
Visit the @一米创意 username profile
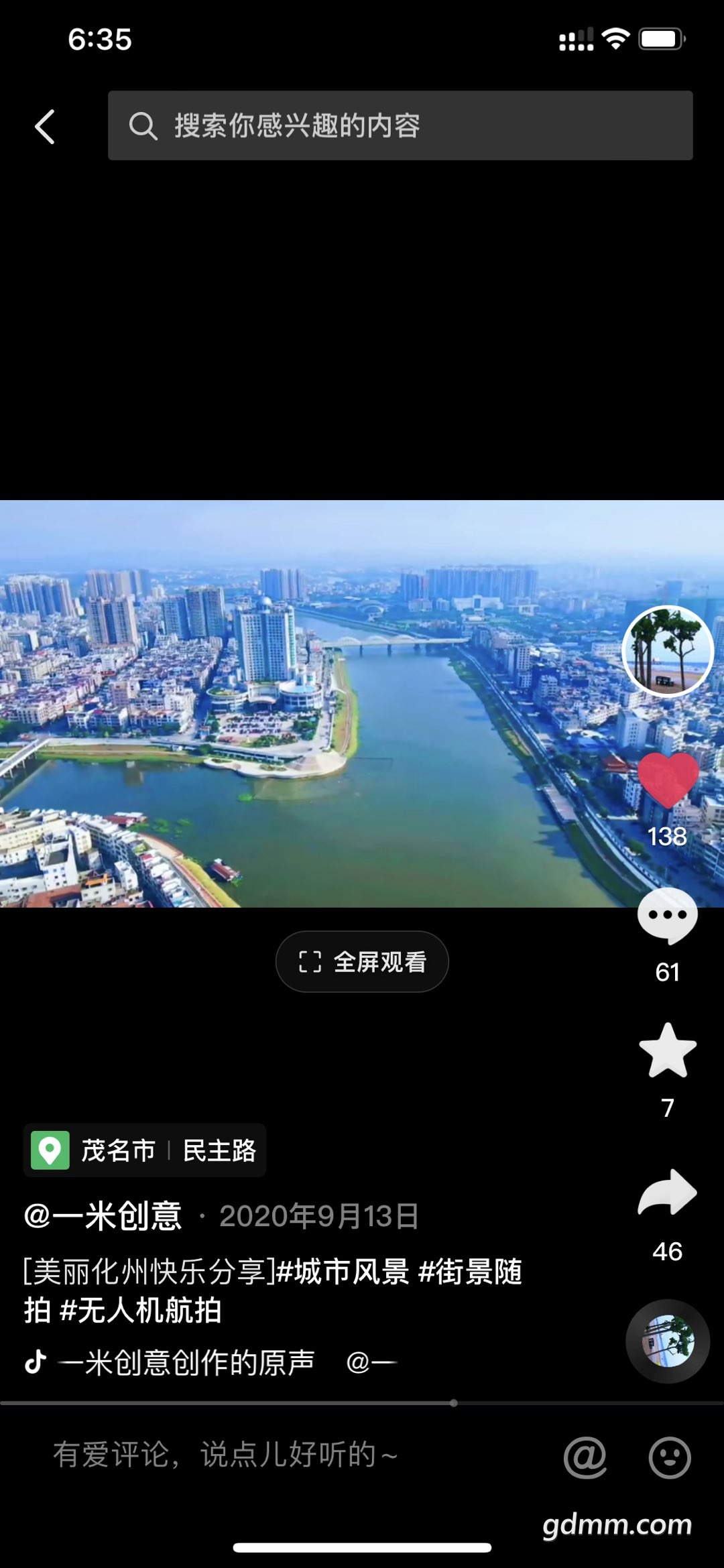pos(103,1216)
